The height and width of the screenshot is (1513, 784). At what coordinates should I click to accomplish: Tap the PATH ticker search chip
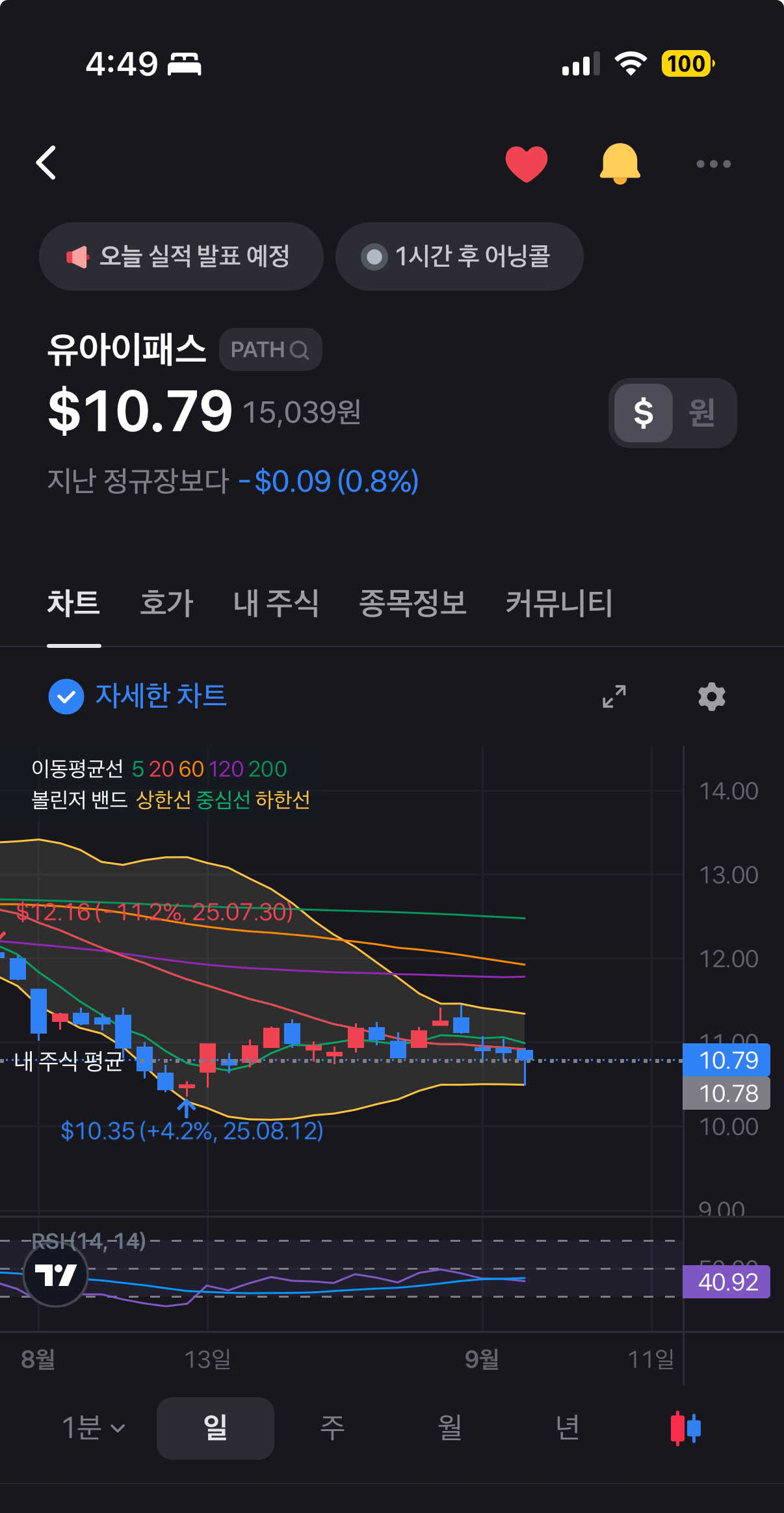point(270,350)
